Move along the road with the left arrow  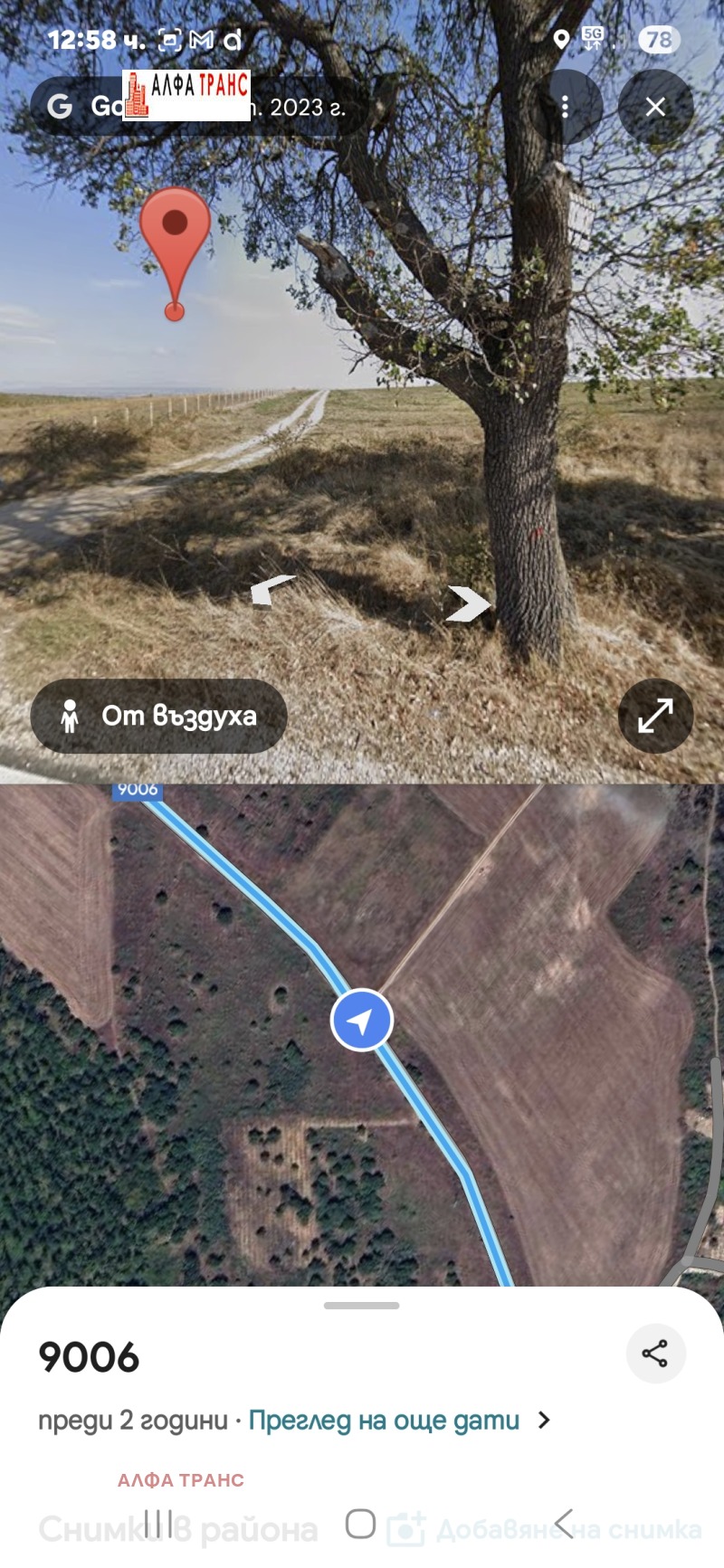[x=272, y=591]
